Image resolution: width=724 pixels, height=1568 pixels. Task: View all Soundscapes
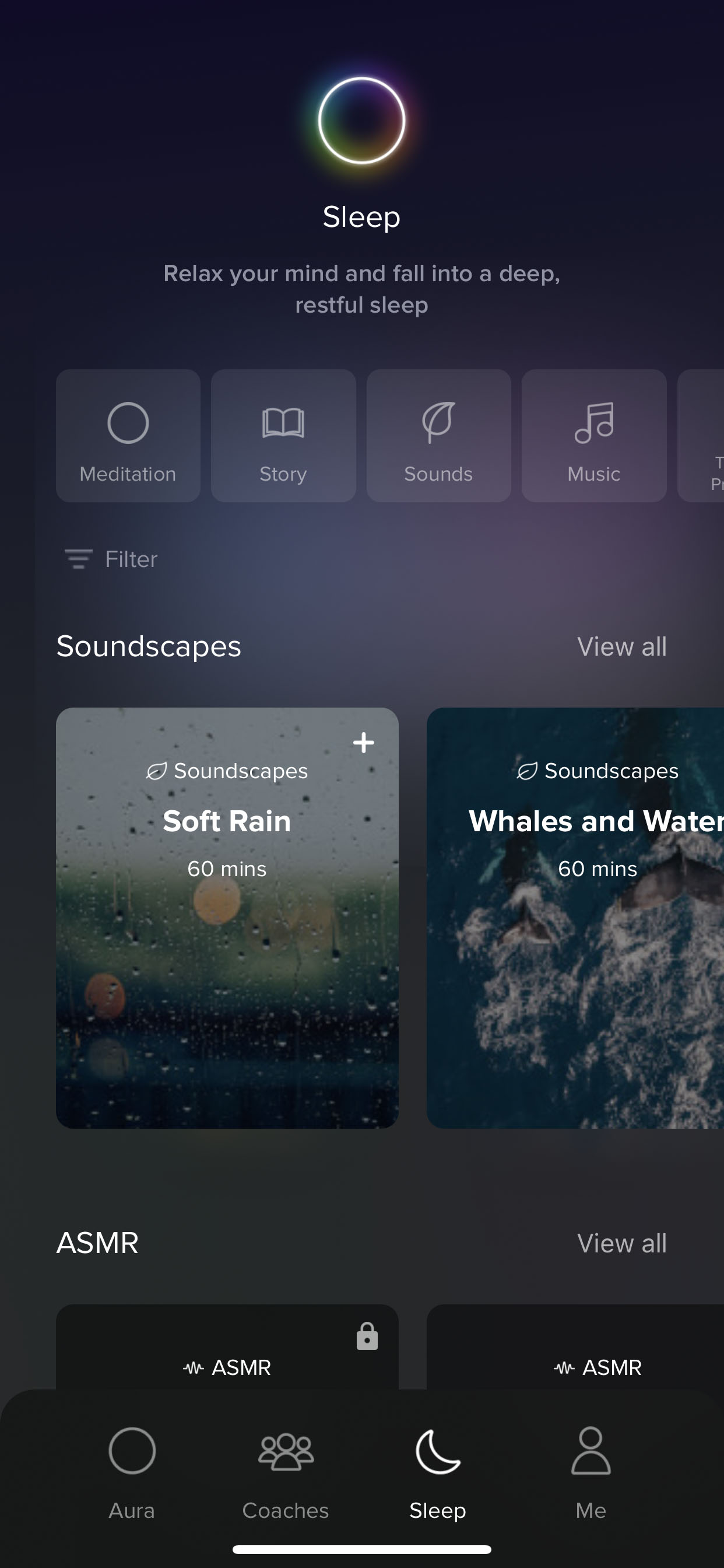(622, 646)
